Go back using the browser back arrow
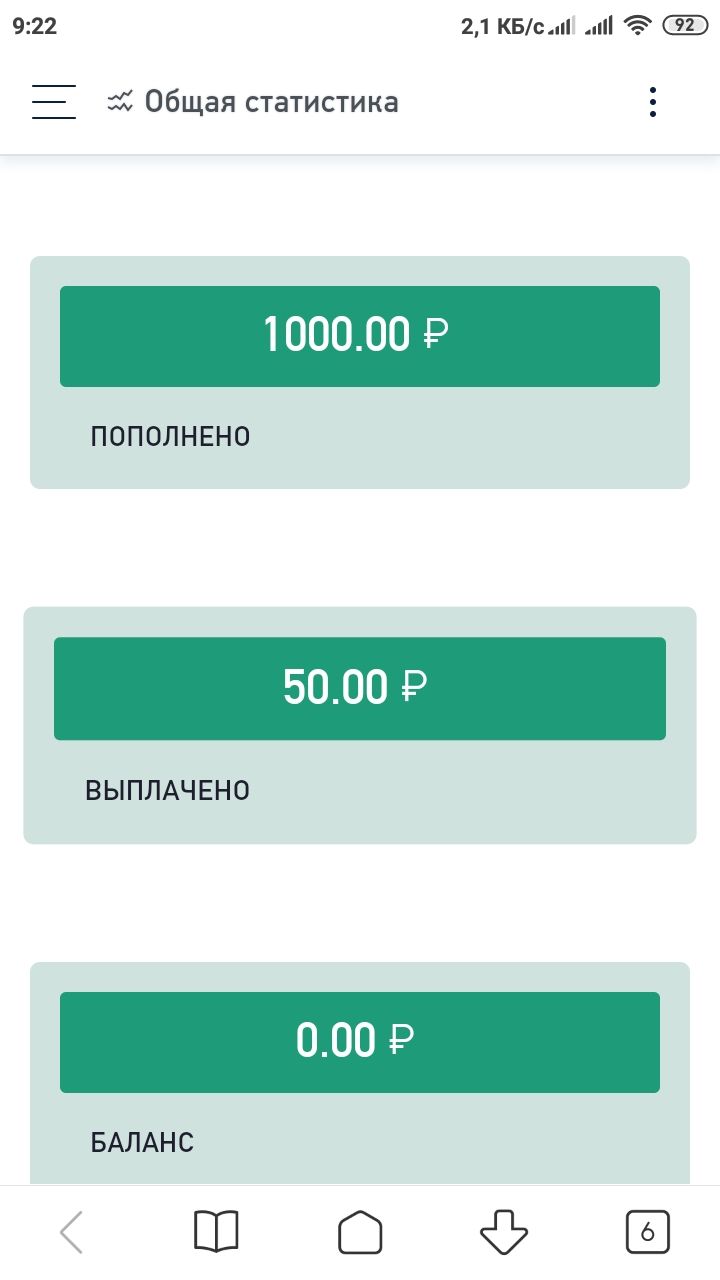This screenshot has width=720, height=1280. [x=71, y=1232]
